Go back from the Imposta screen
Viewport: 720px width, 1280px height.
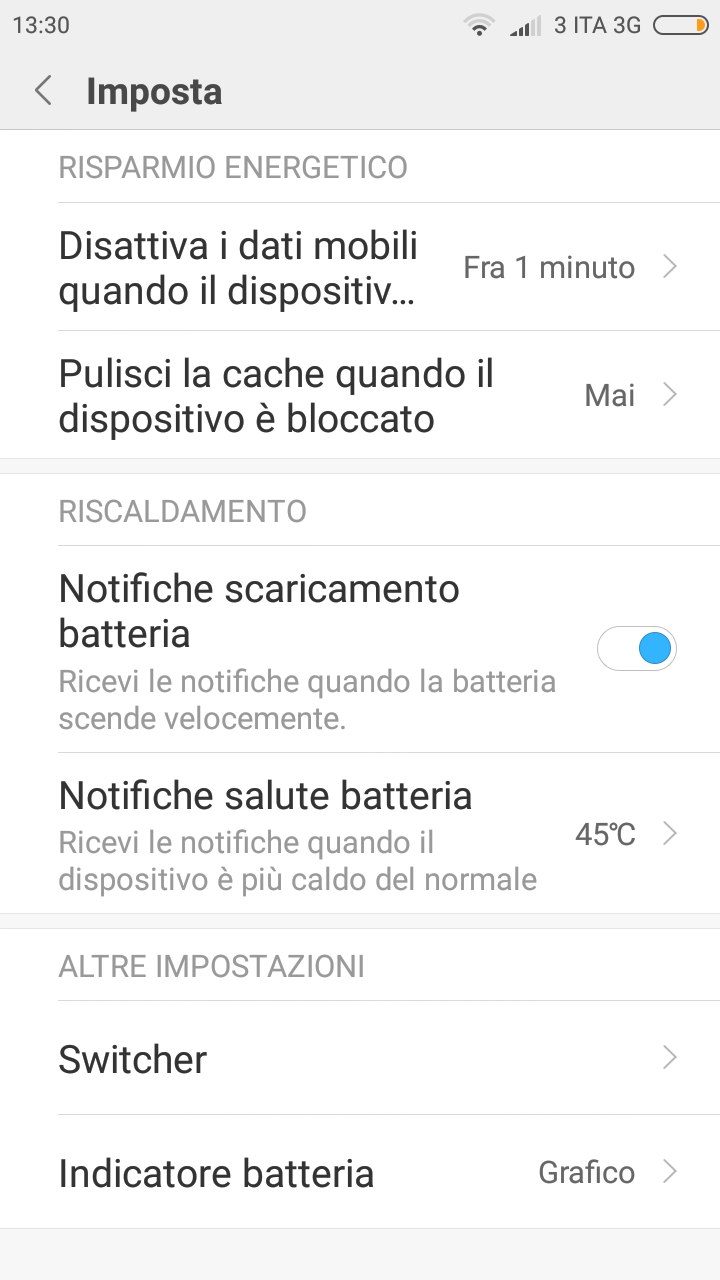(43, 91)
